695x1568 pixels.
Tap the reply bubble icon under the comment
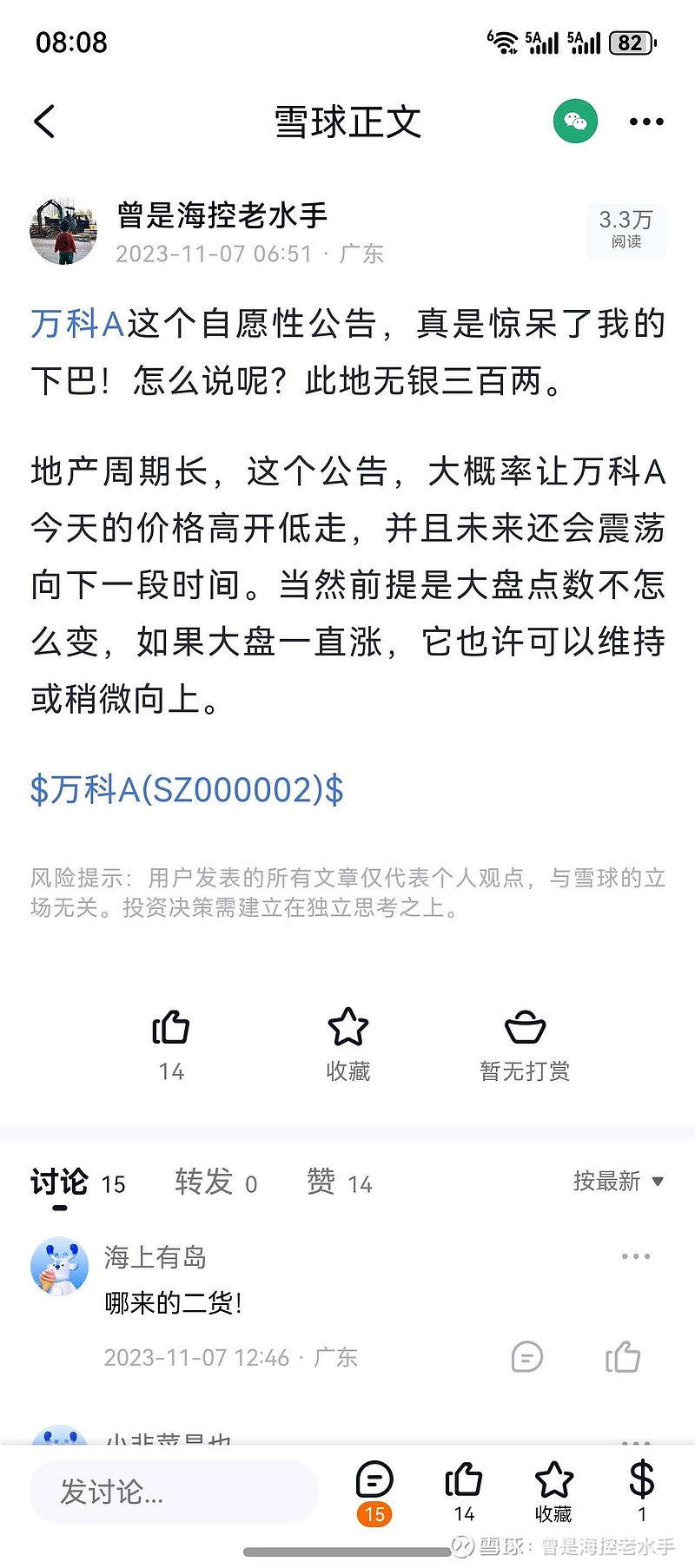point(526,1356)
